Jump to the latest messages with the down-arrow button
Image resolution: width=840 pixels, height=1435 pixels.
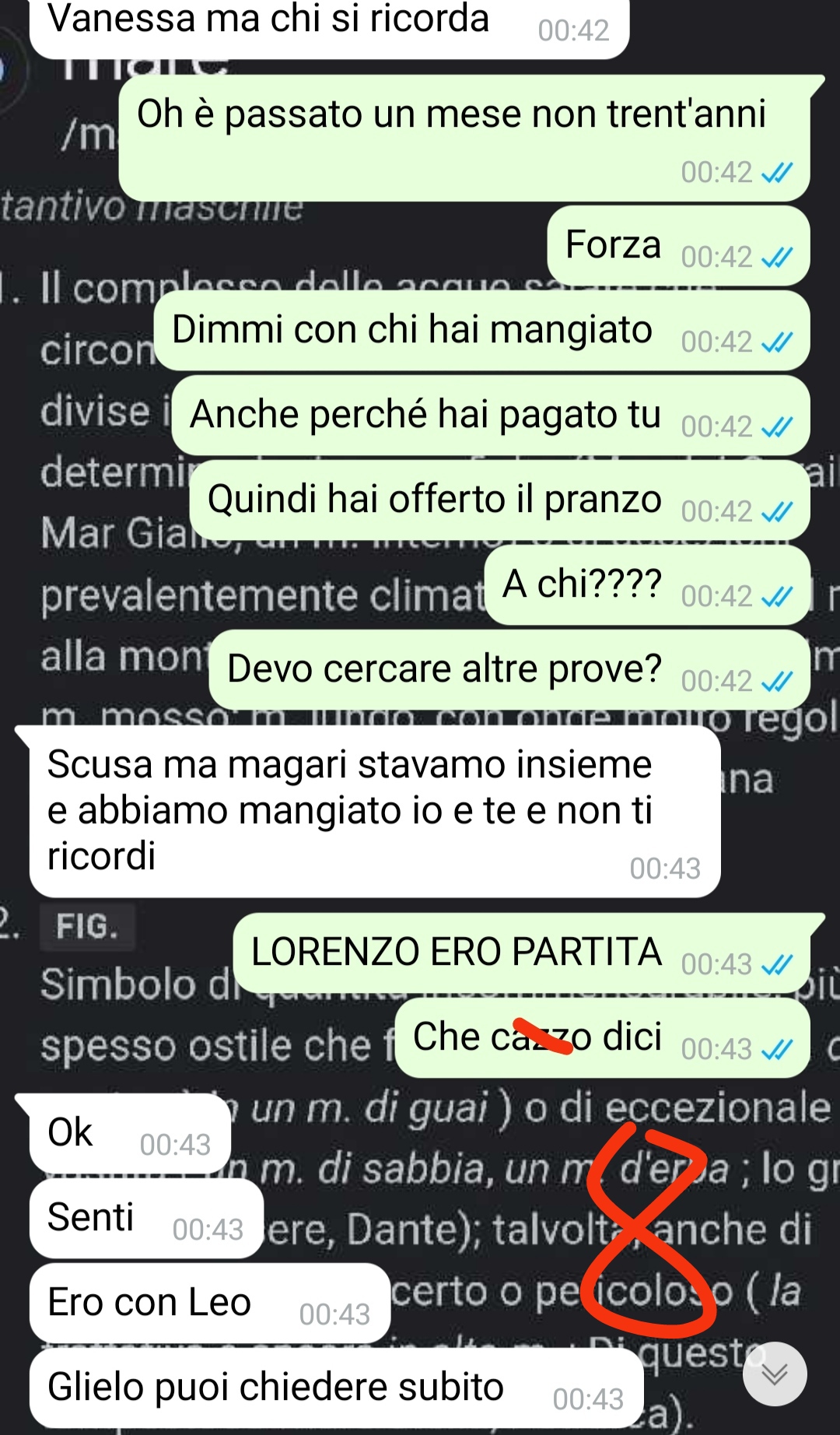click(x=774, y=1374)
